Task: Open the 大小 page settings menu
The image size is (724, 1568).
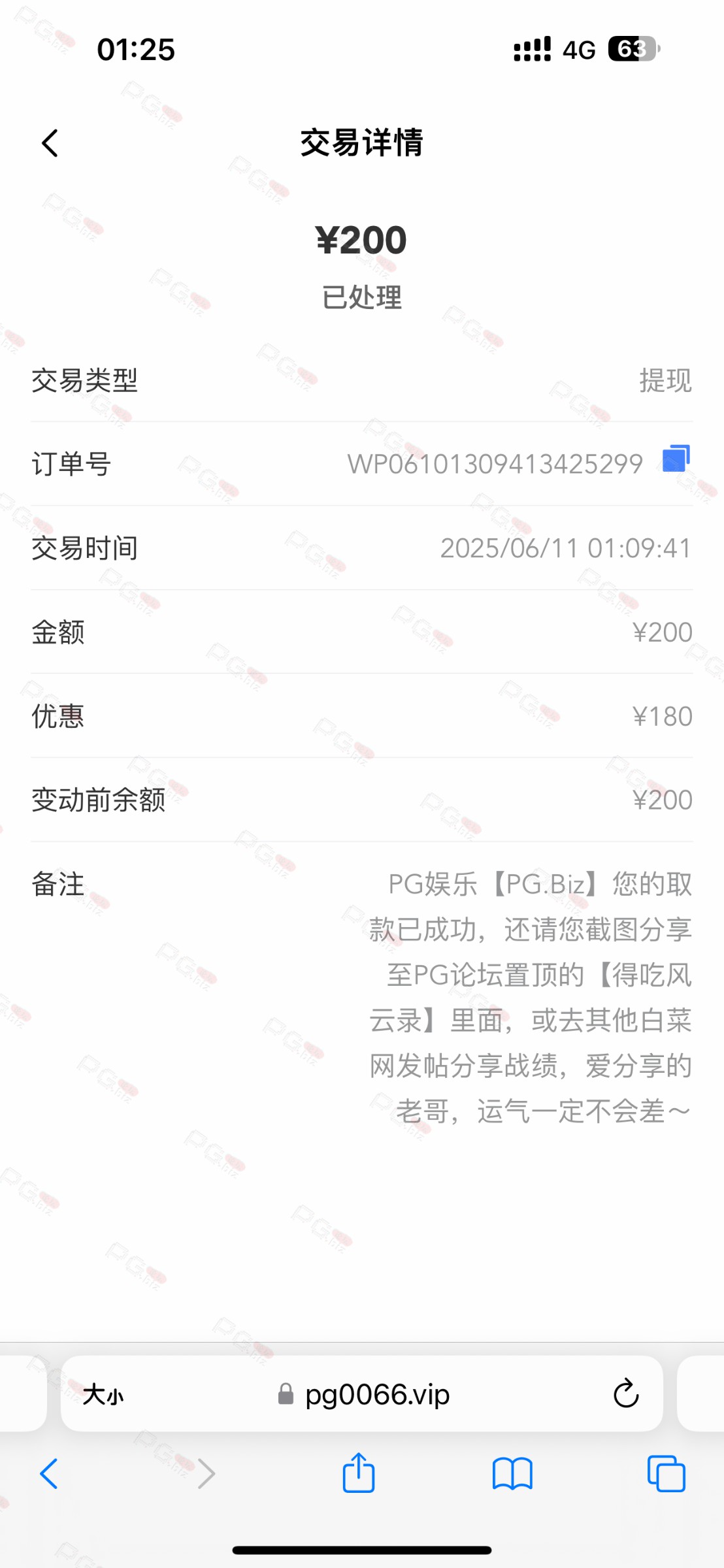Action: click(103, 1395)
